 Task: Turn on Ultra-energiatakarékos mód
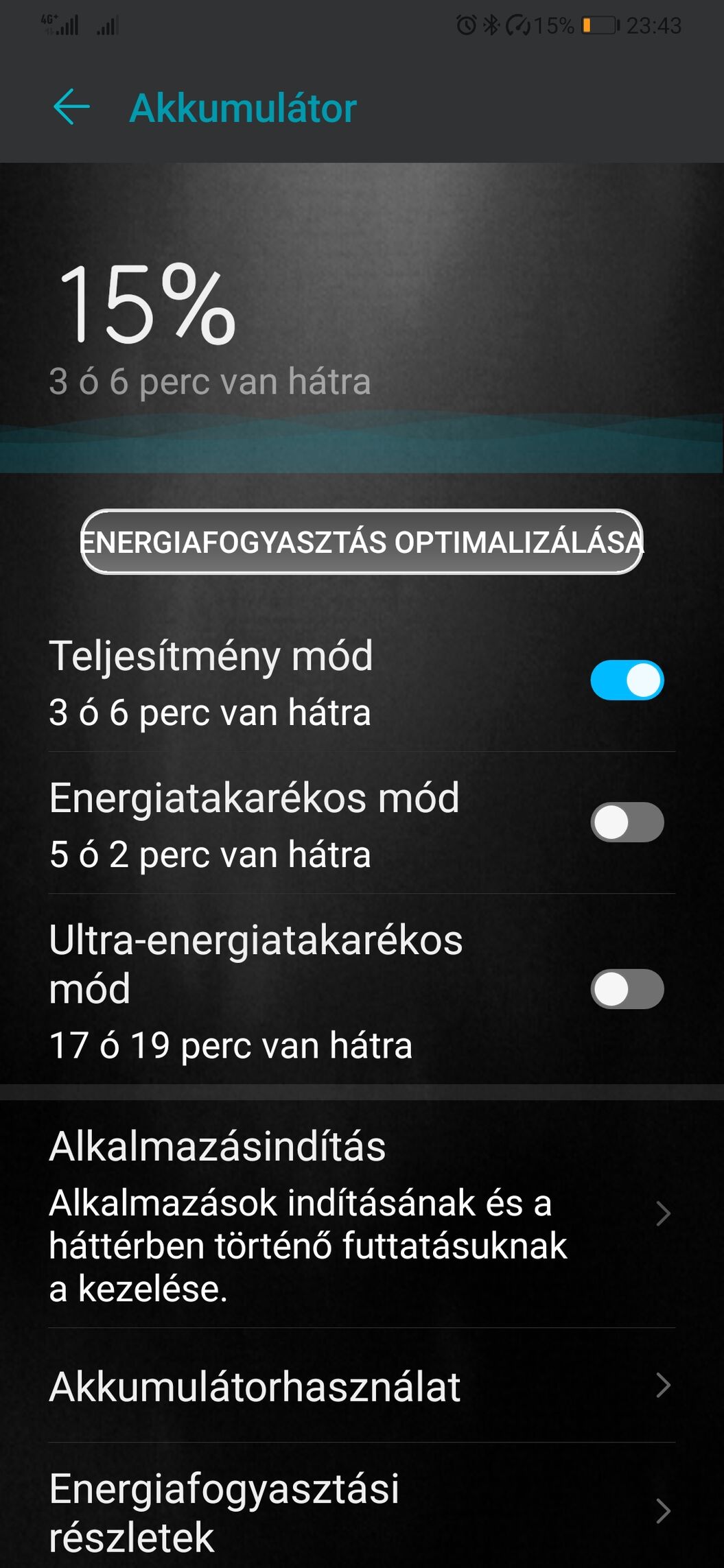627,989
